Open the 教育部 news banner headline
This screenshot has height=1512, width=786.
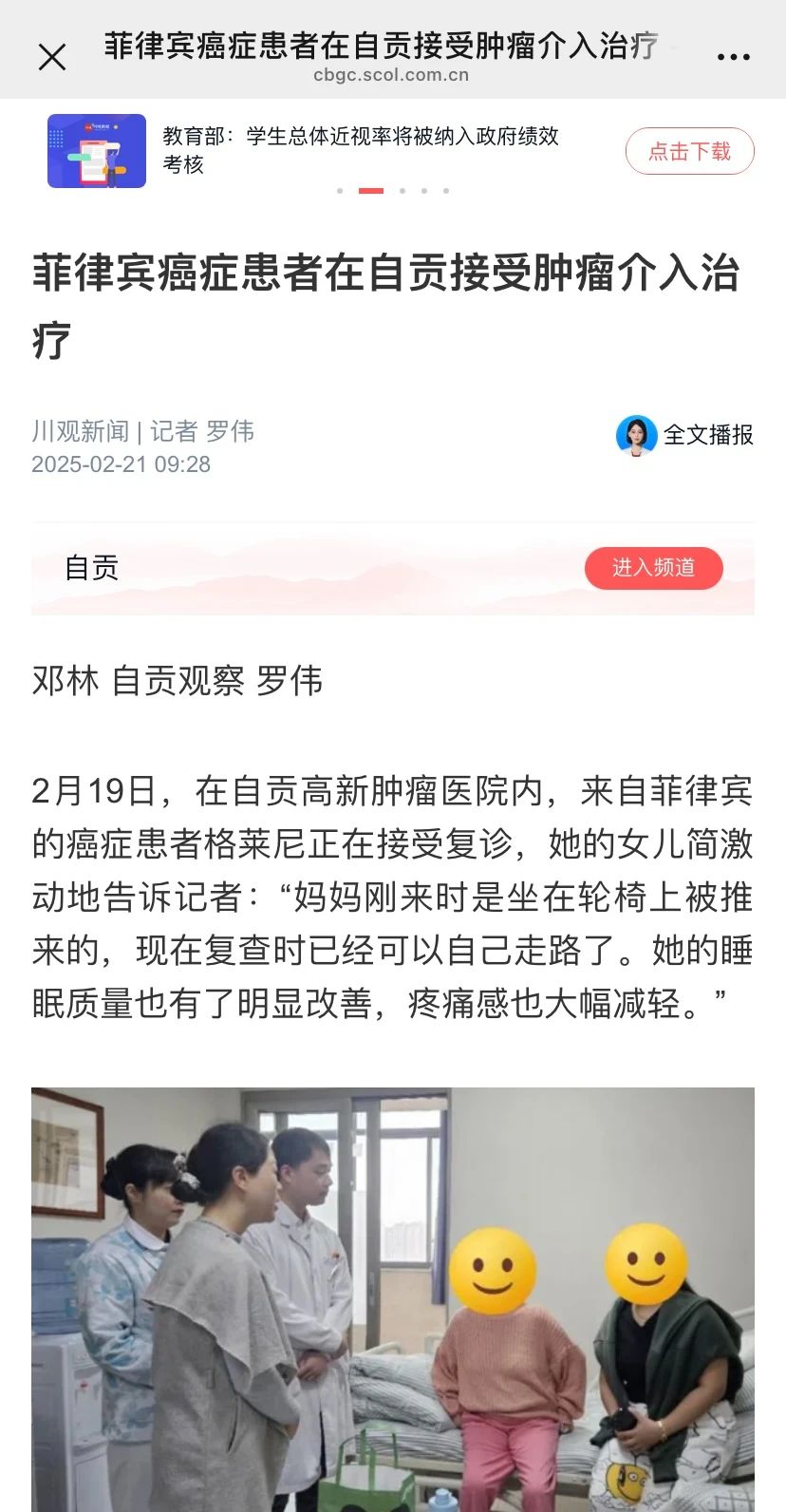pyautogui.click(x=360, y=150)
